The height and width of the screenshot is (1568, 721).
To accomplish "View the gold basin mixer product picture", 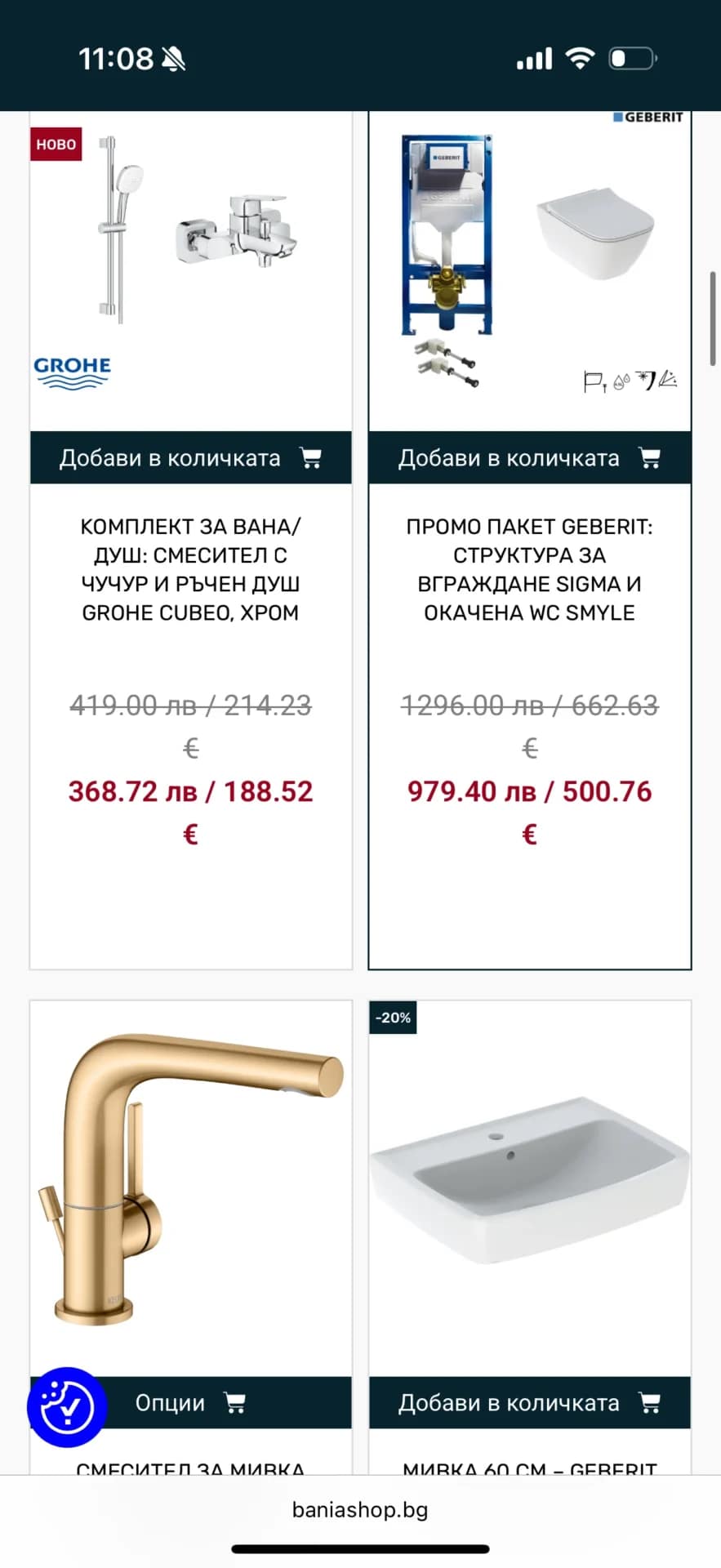I will [190, 1184].
